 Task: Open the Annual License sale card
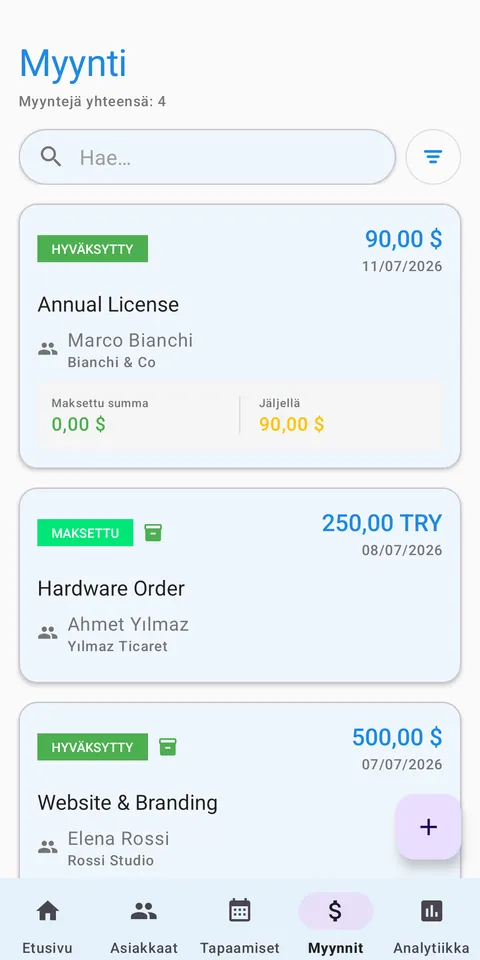tap(240, 336)
